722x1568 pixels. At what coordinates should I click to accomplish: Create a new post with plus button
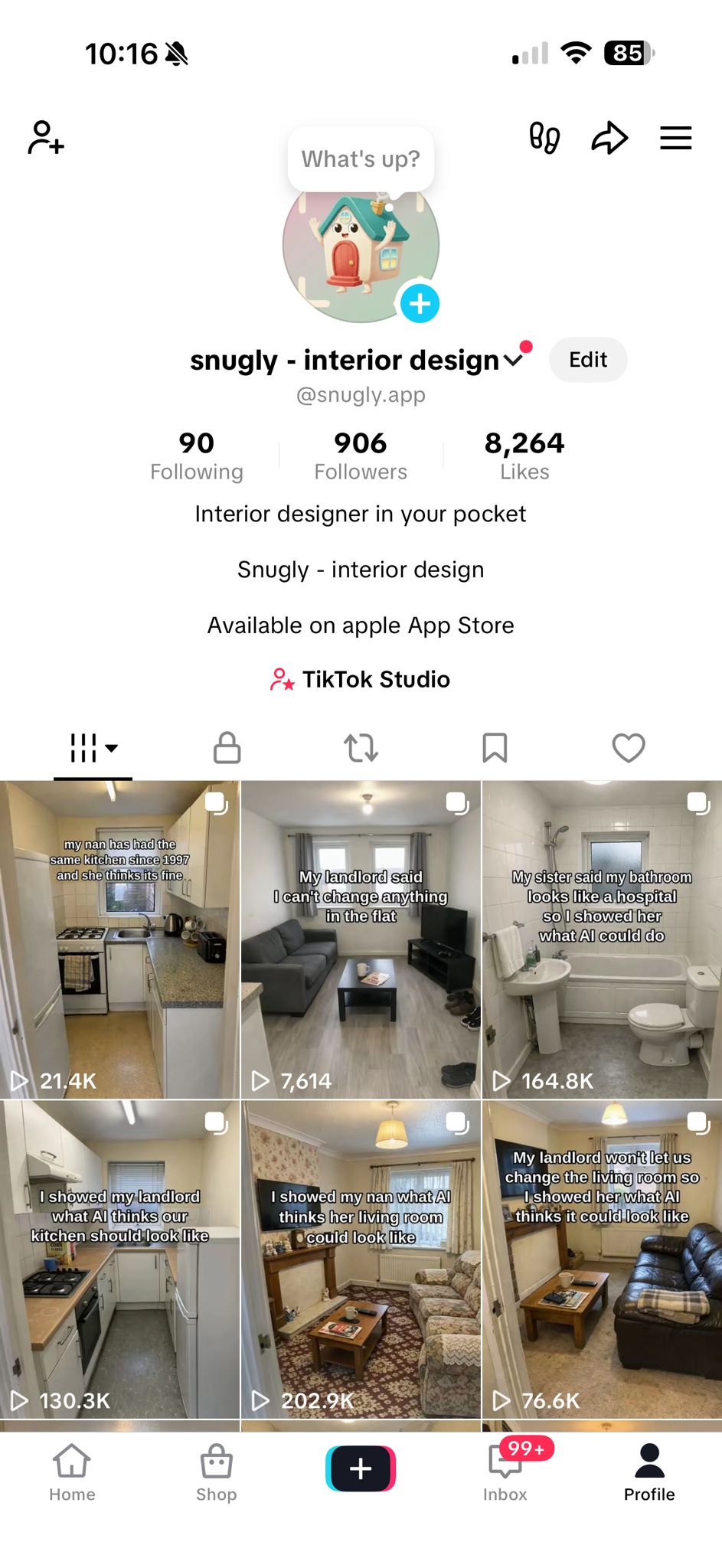pos(361,1468)
